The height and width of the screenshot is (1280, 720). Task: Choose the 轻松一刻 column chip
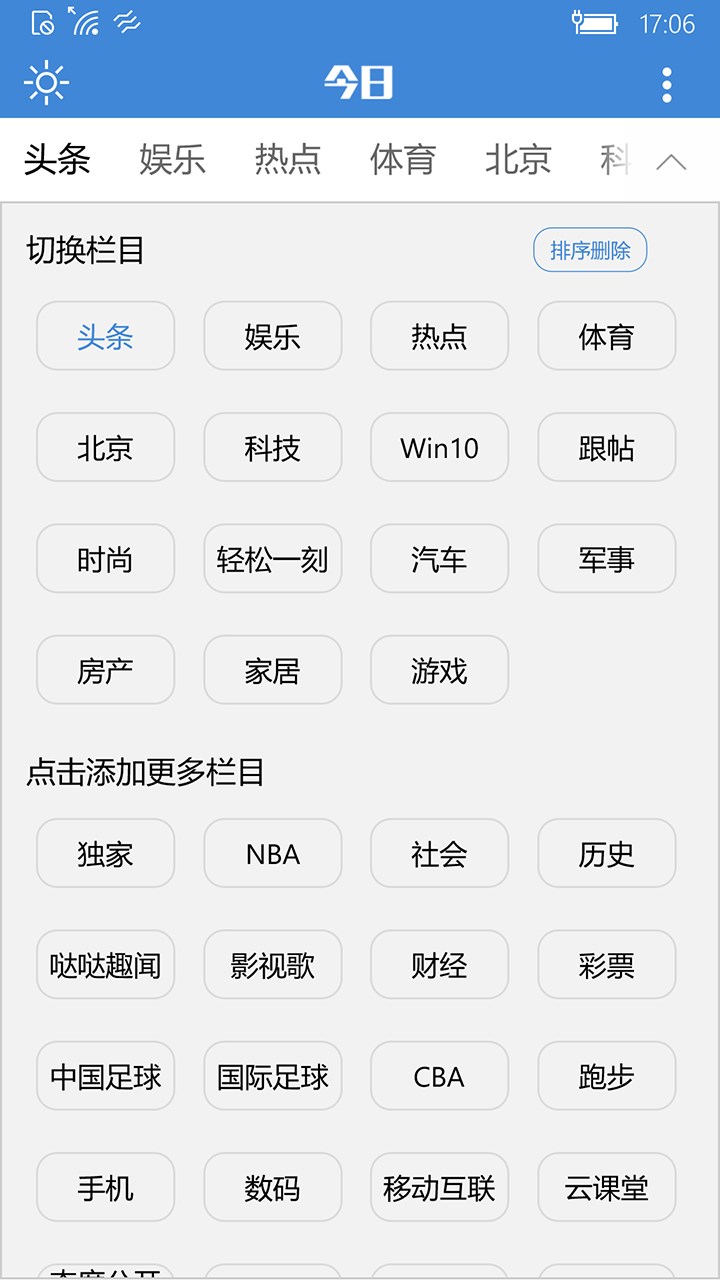tap(272, 559)
